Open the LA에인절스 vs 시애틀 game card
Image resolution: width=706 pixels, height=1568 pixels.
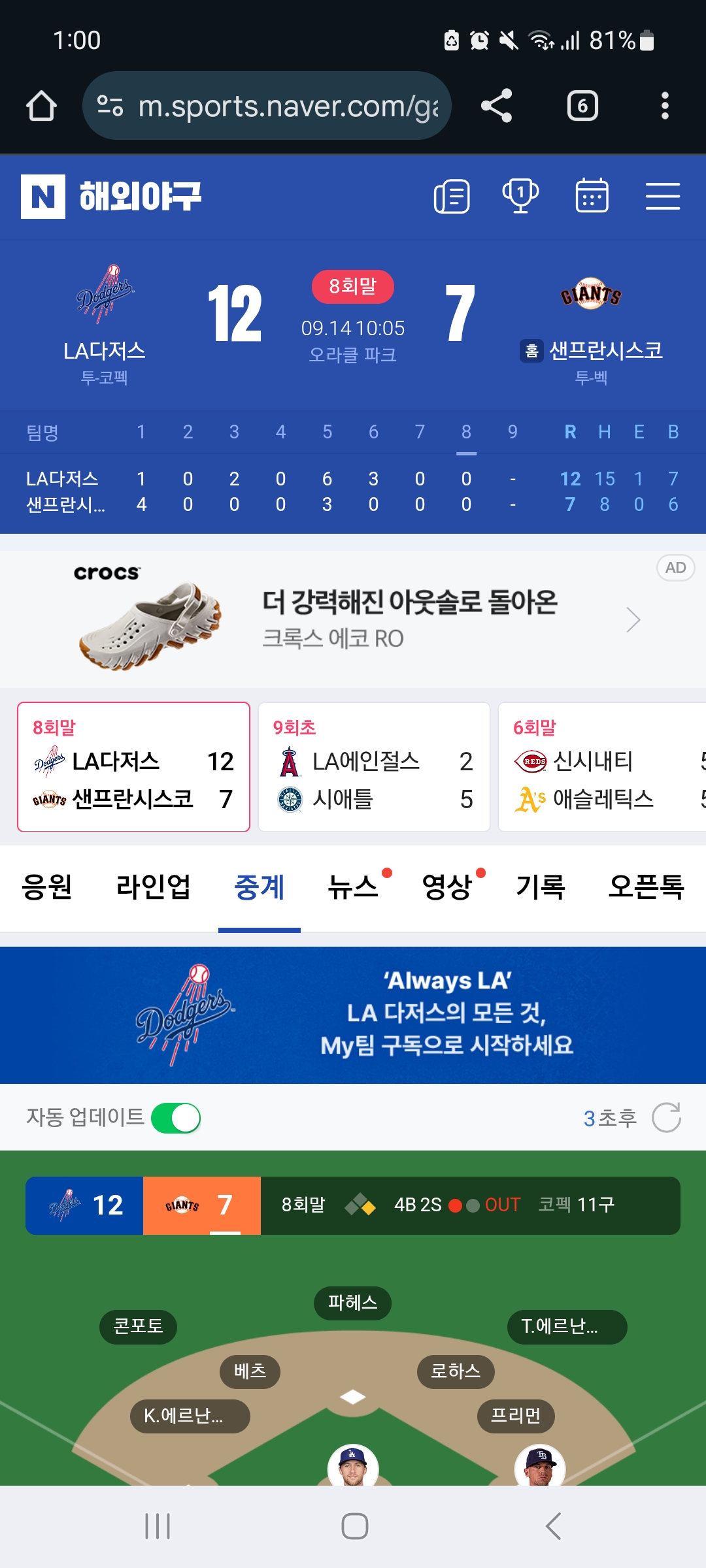tap(374, 767)
